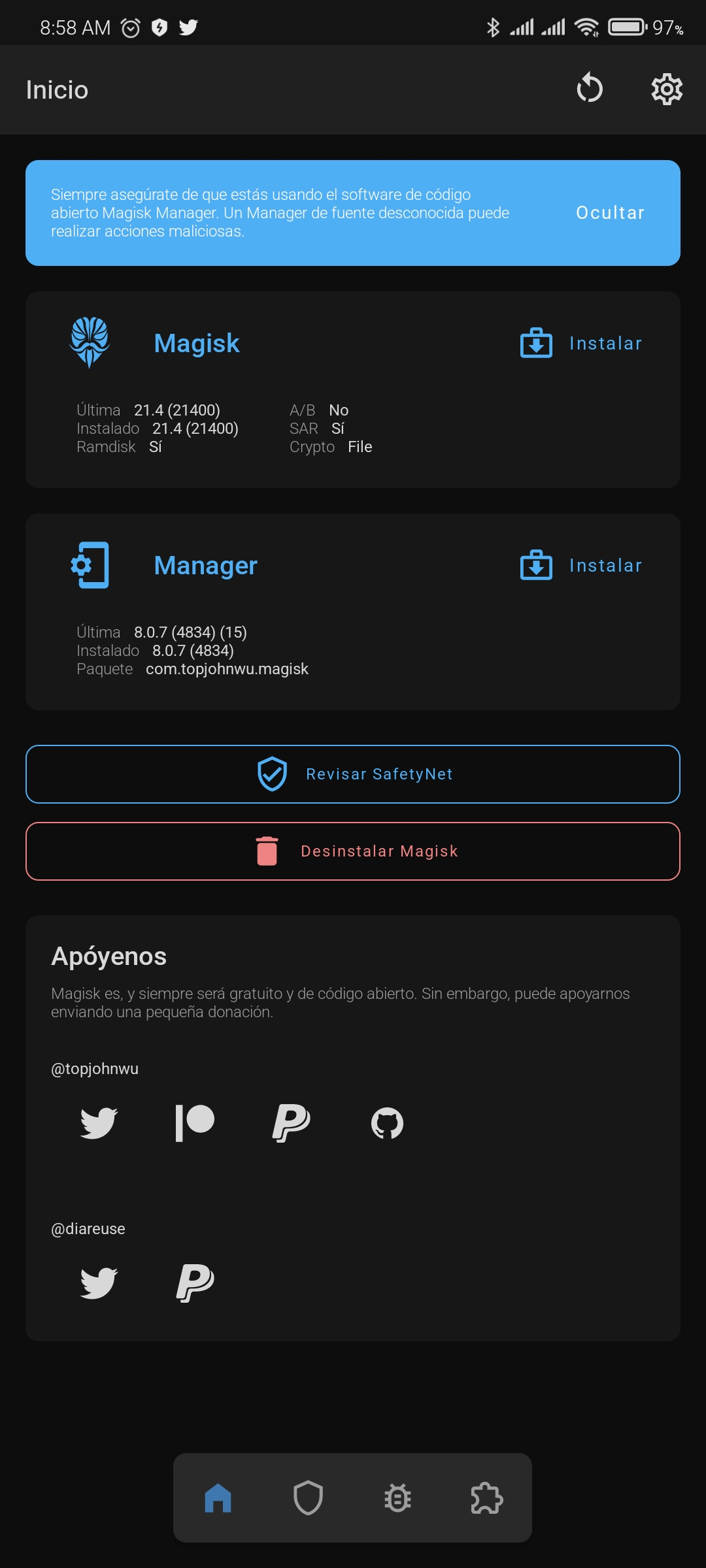Viewport: 706px width, 1568px height.
Task: Tap Instalar in the Manager card
Action: 581,566
